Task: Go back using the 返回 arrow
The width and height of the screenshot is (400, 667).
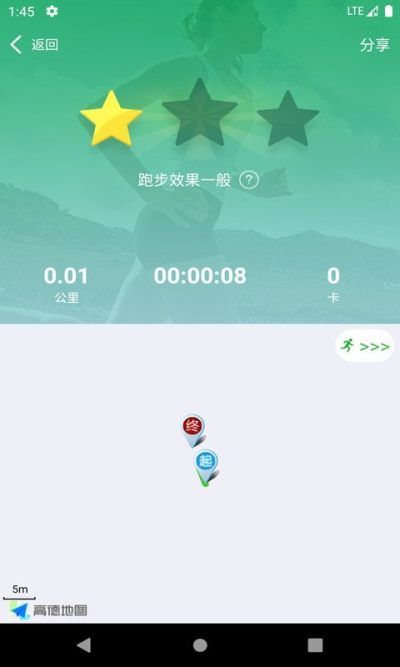Action: point(34,45)
